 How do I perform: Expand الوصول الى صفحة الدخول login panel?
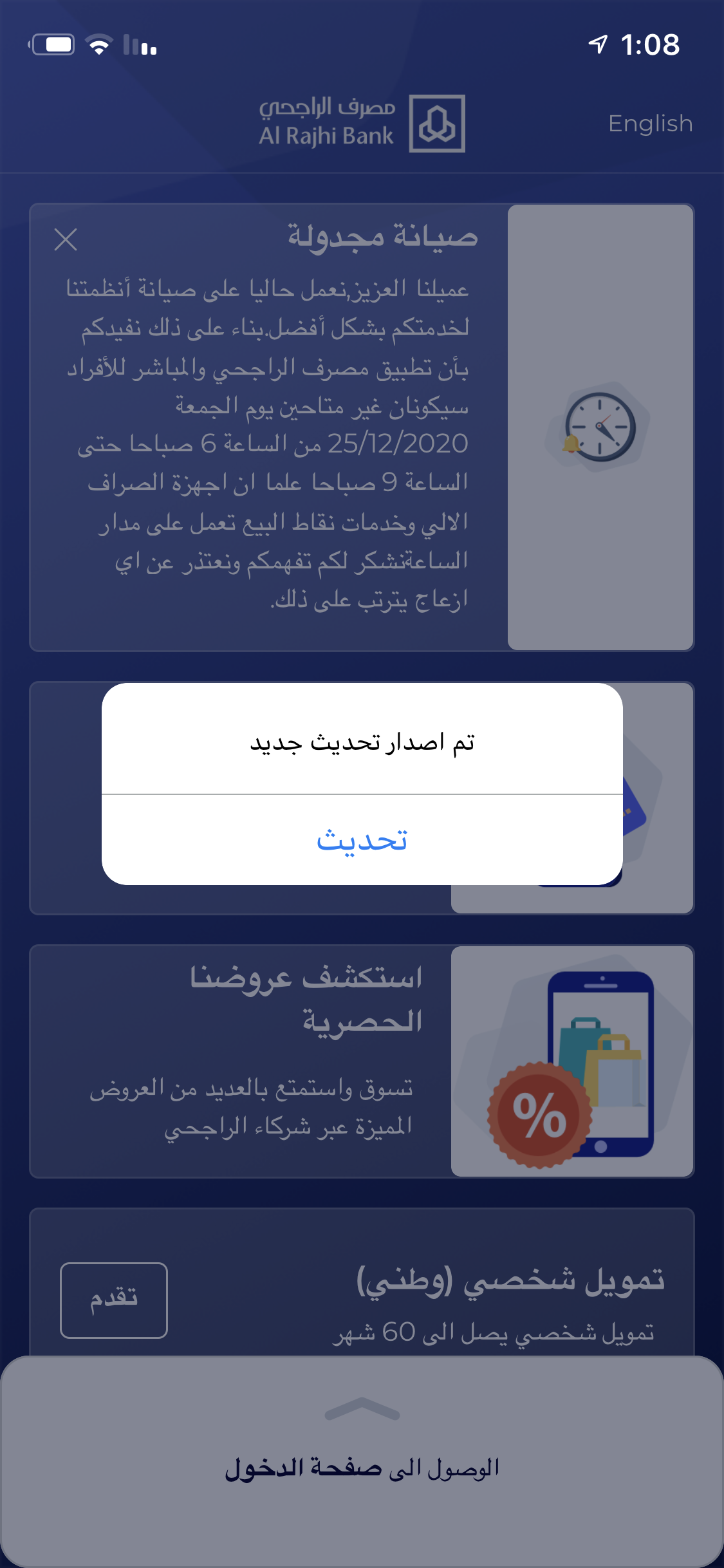point(362,1442)
